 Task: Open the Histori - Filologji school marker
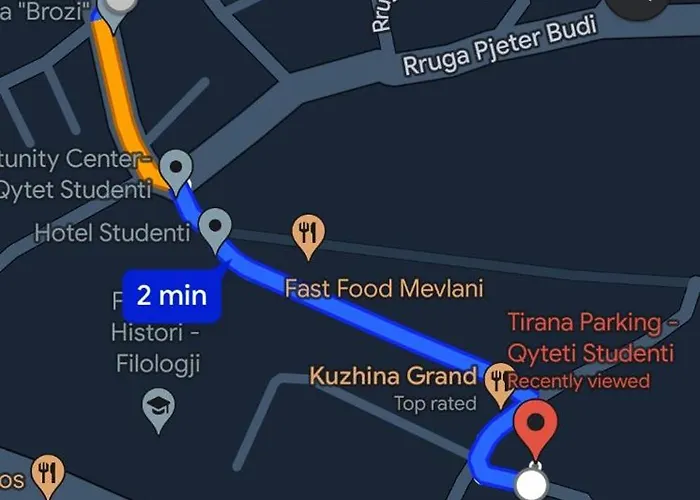pyautogui.click(x=158, y=409)
